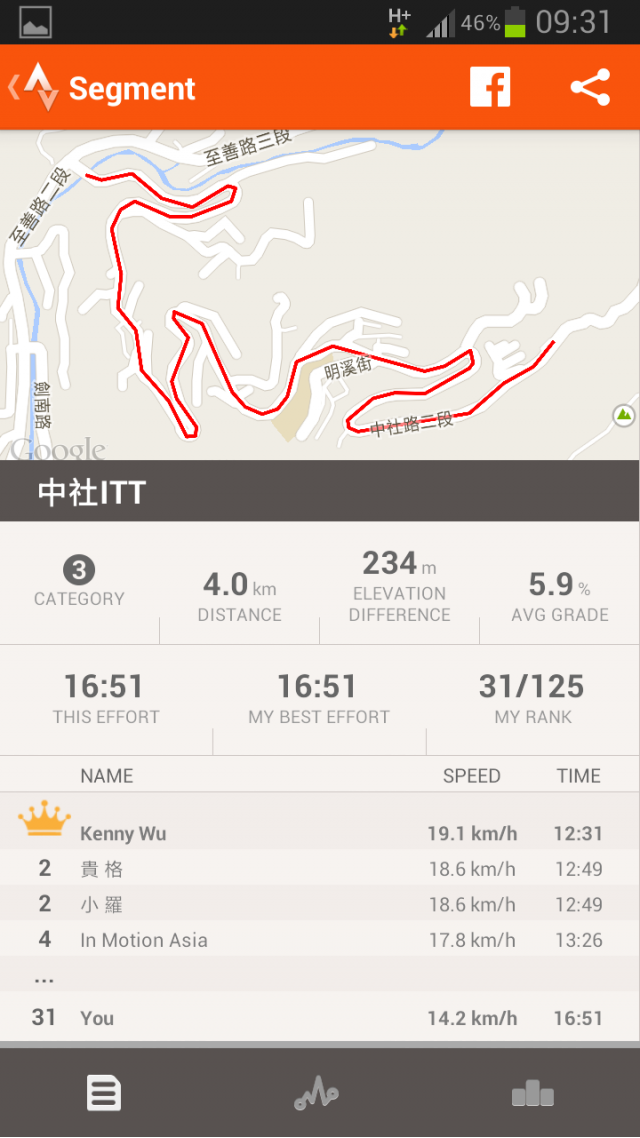This screenshot has height=1138, width=640.
Task: Switch to the leaderboard podium tab
Action: (533, 1093)
